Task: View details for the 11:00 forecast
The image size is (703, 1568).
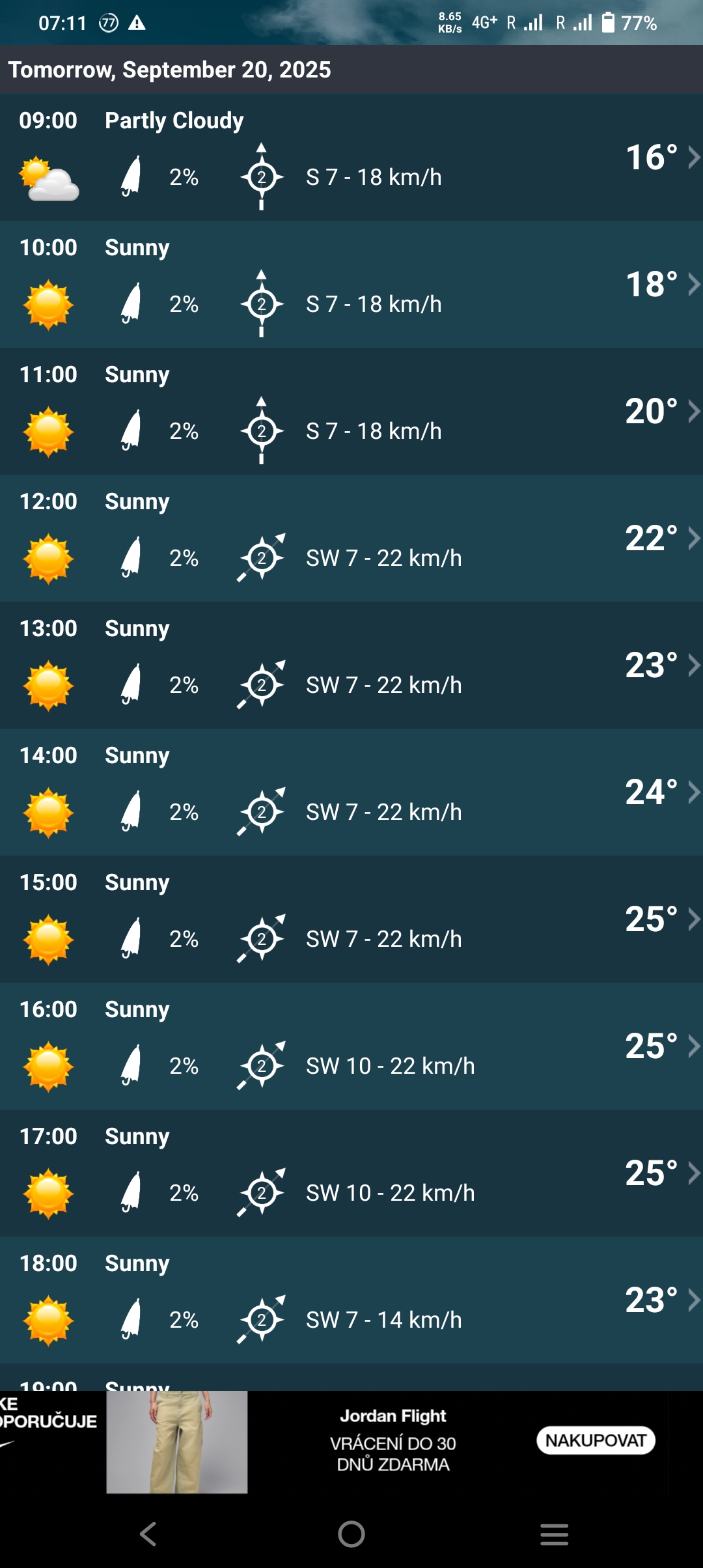Action: (x=351, y=411)
